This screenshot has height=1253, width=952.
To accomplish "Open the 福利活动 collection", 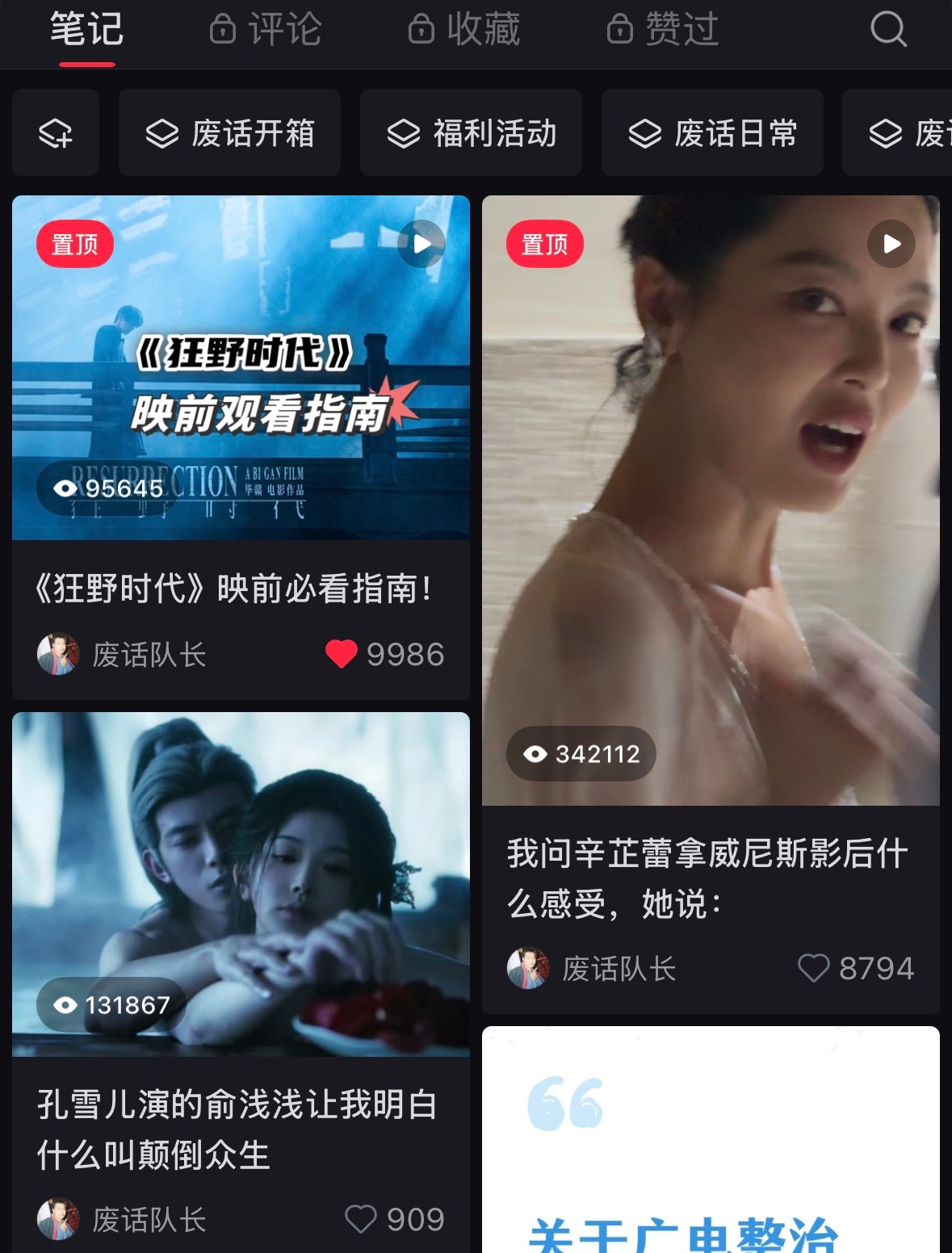I will click(471, 133).
